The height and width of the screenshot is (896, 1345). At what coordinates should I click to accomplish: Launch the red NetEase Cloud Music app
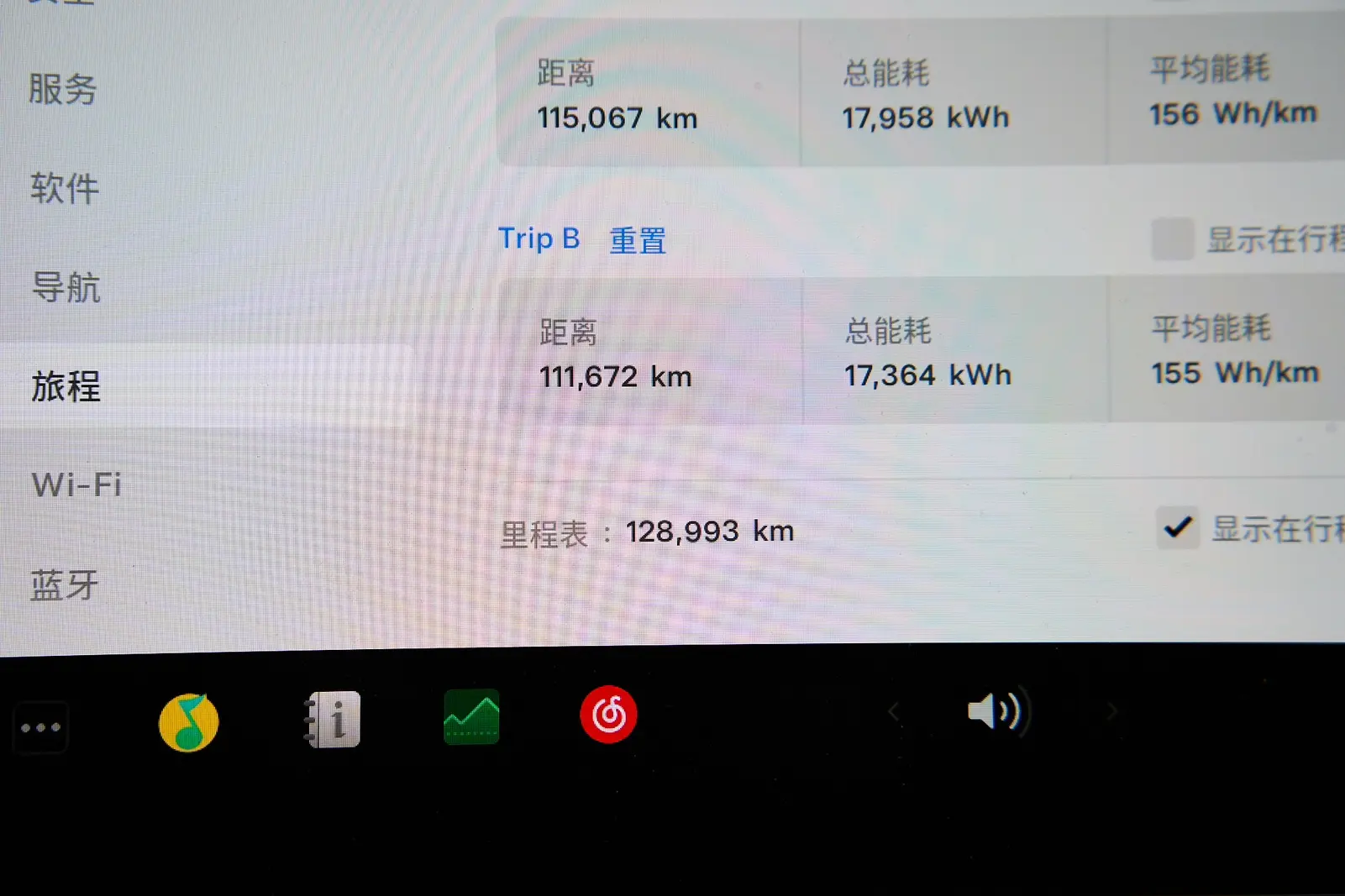point(608,715)
